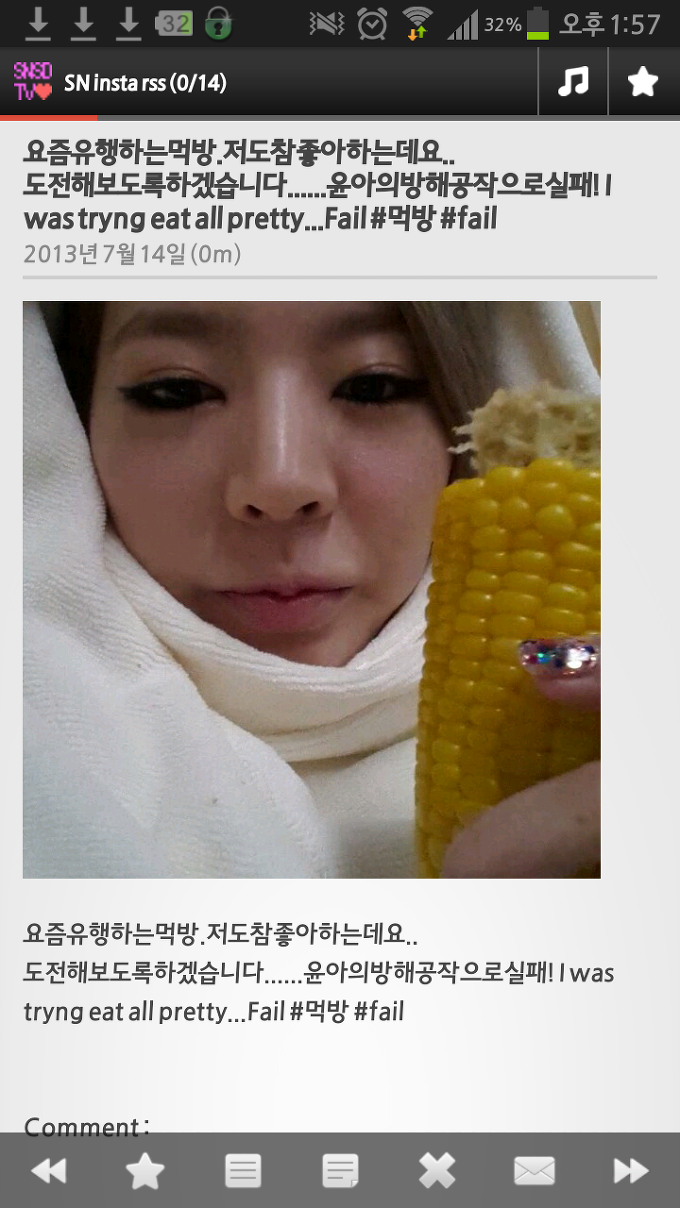Go to the previous post with the rewind arrows
This screenshot has width=680, height=1208.
point(48,1171)
